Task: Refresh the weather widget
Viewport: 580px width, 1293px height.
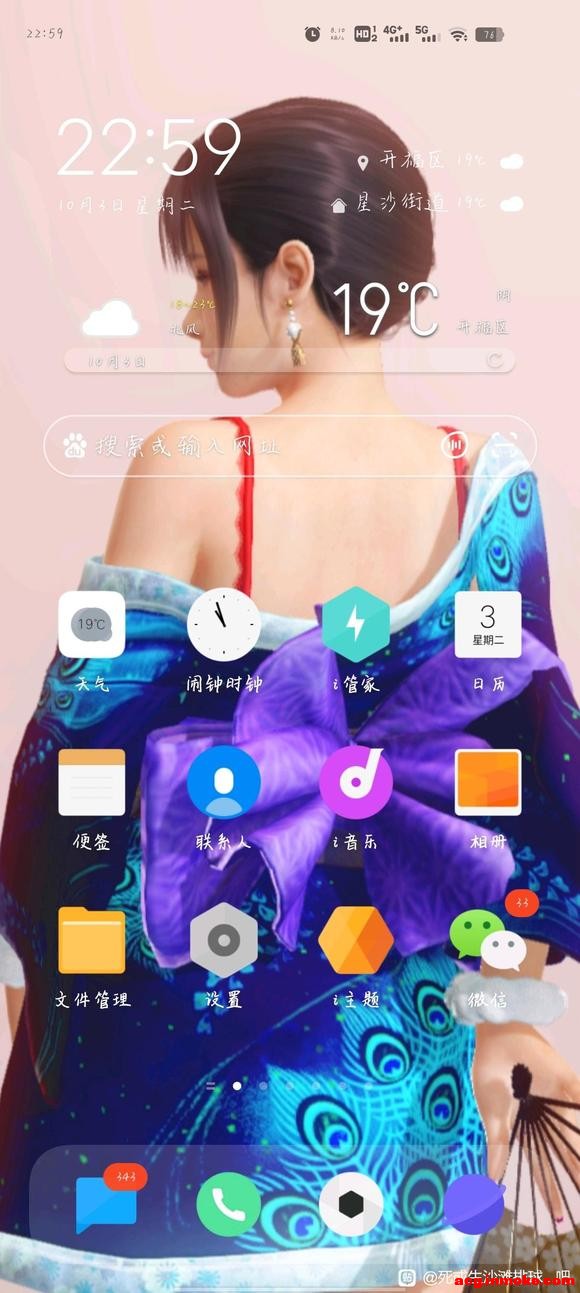Action: (x=494, y=361)
